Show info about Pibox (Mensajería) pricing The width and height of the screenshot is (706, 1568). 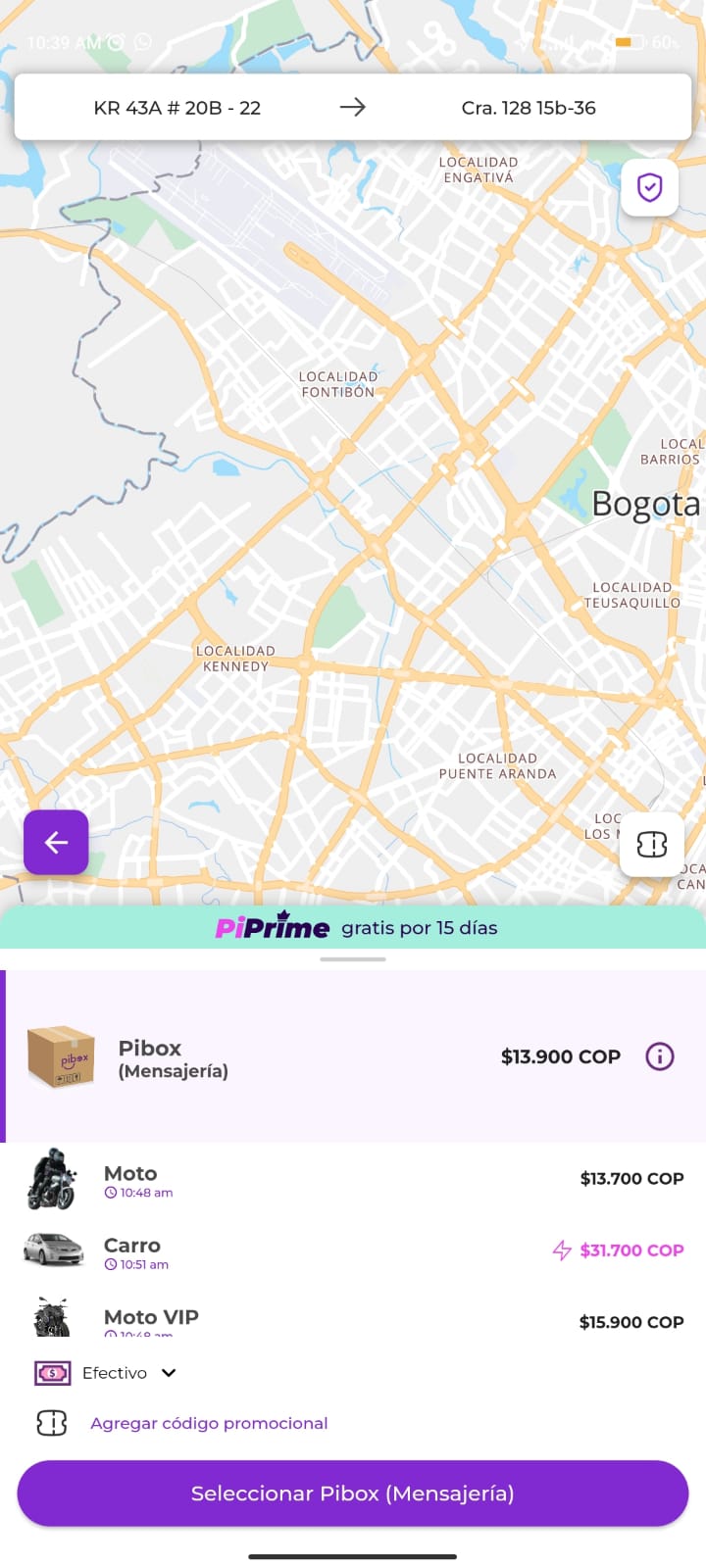click(660, 1056)
